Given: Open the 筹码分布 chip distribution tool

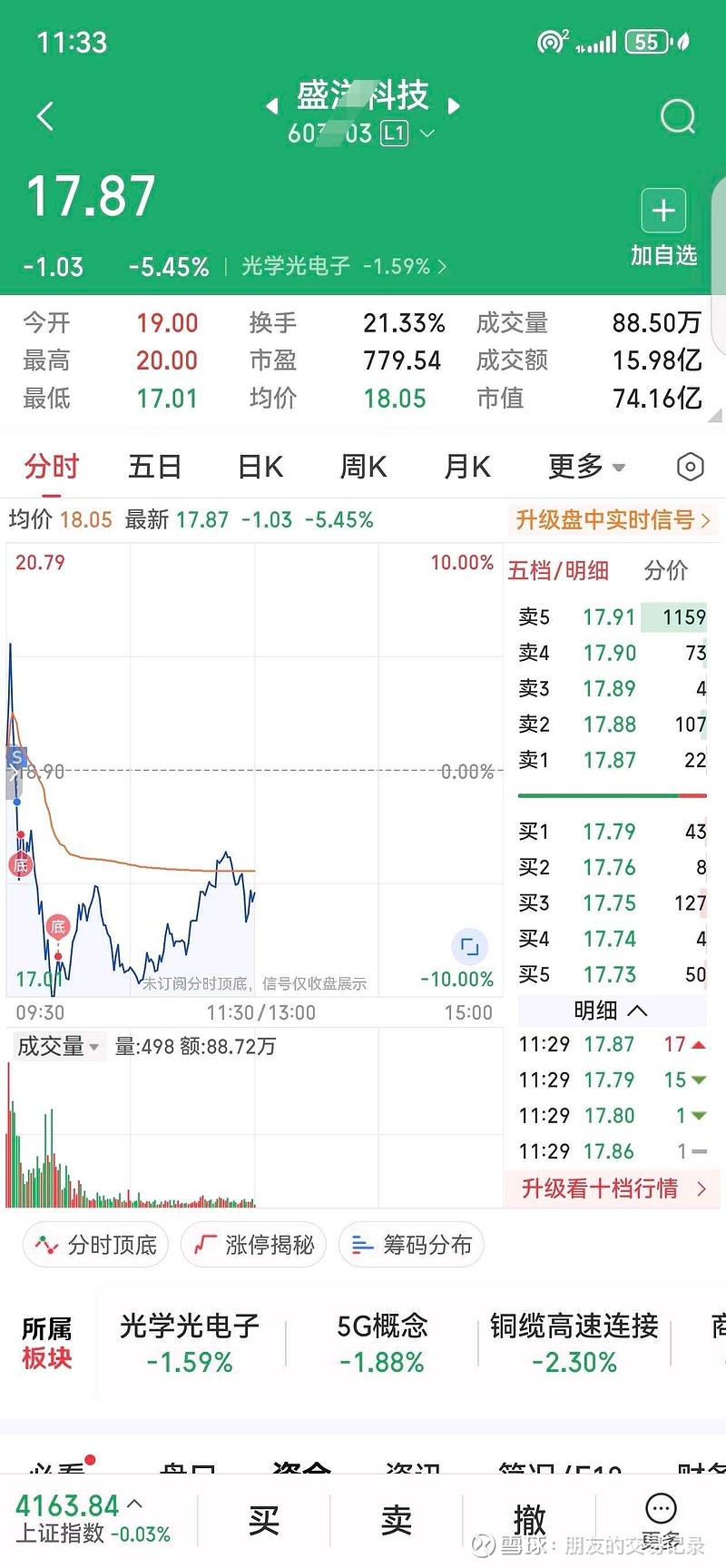Looking at the screenshot, I should coord(411,1245).
